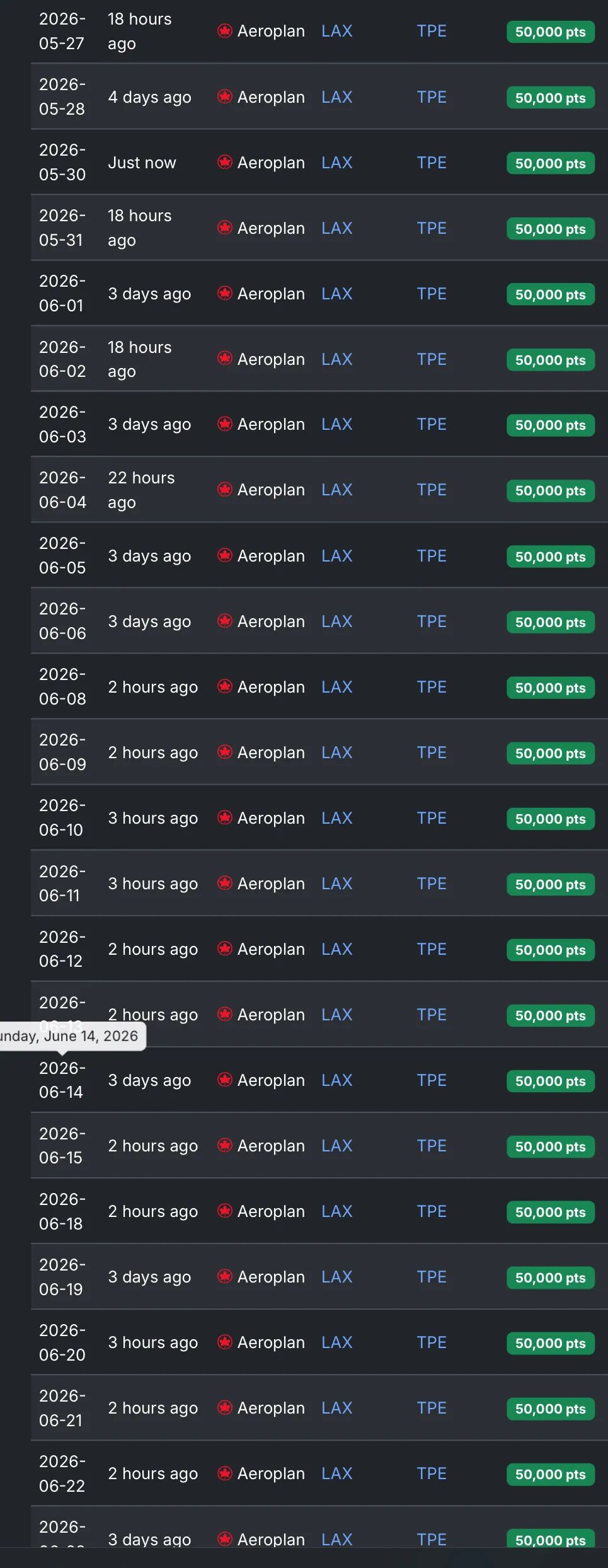Tap the TPE link in the 2026-06-02 row
Viewport: 608px width, 1568px height.
(x=431, y=359)
